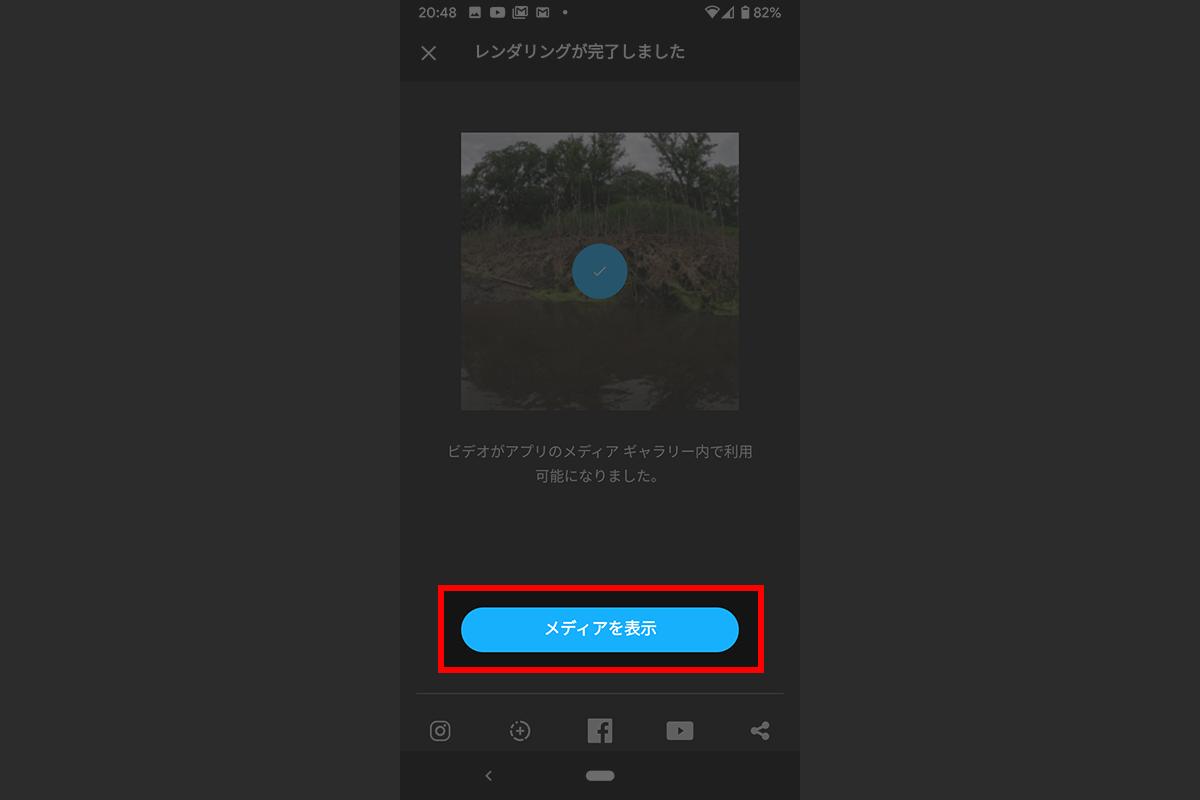
Task: Tap the home pill in navigation bar
Action: pyautogui.click(x=600, y=775)
